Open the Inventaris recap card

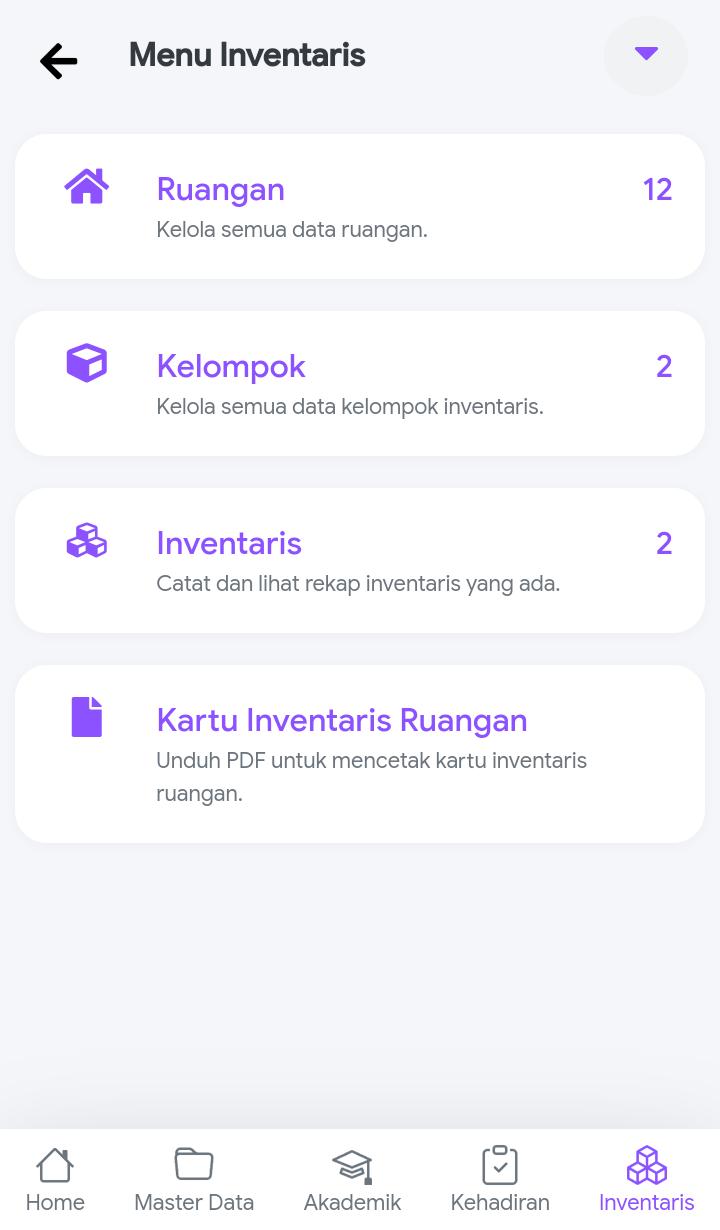360,561
